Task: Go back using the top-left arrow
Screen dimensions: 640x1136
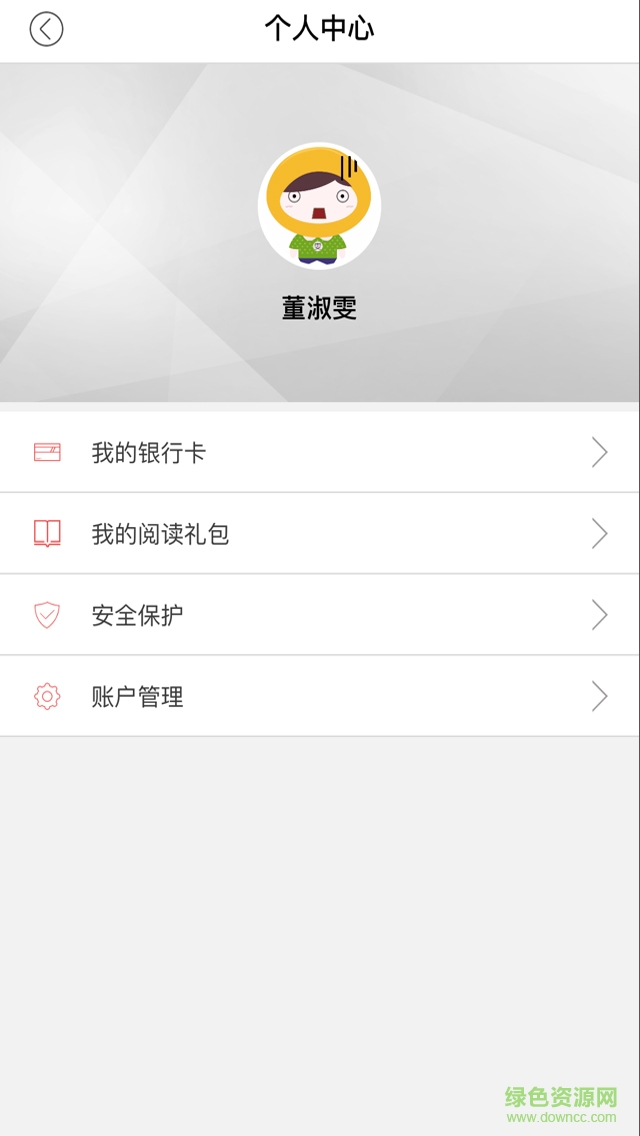Action: coord(46,29)
